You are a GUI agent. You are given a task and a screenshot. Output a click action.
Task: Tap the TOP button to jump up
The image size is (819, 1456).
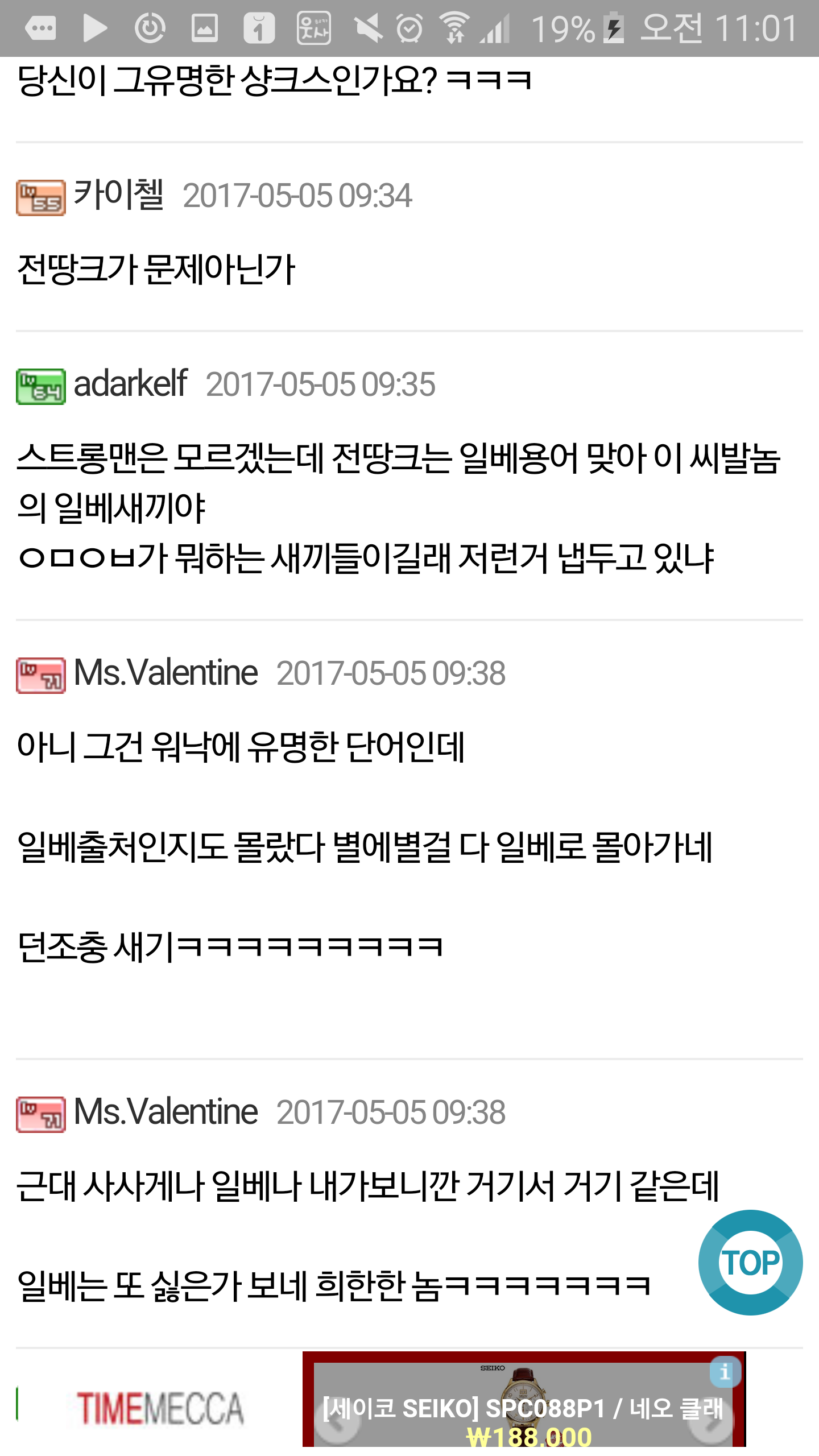(x=750, y=1263)
